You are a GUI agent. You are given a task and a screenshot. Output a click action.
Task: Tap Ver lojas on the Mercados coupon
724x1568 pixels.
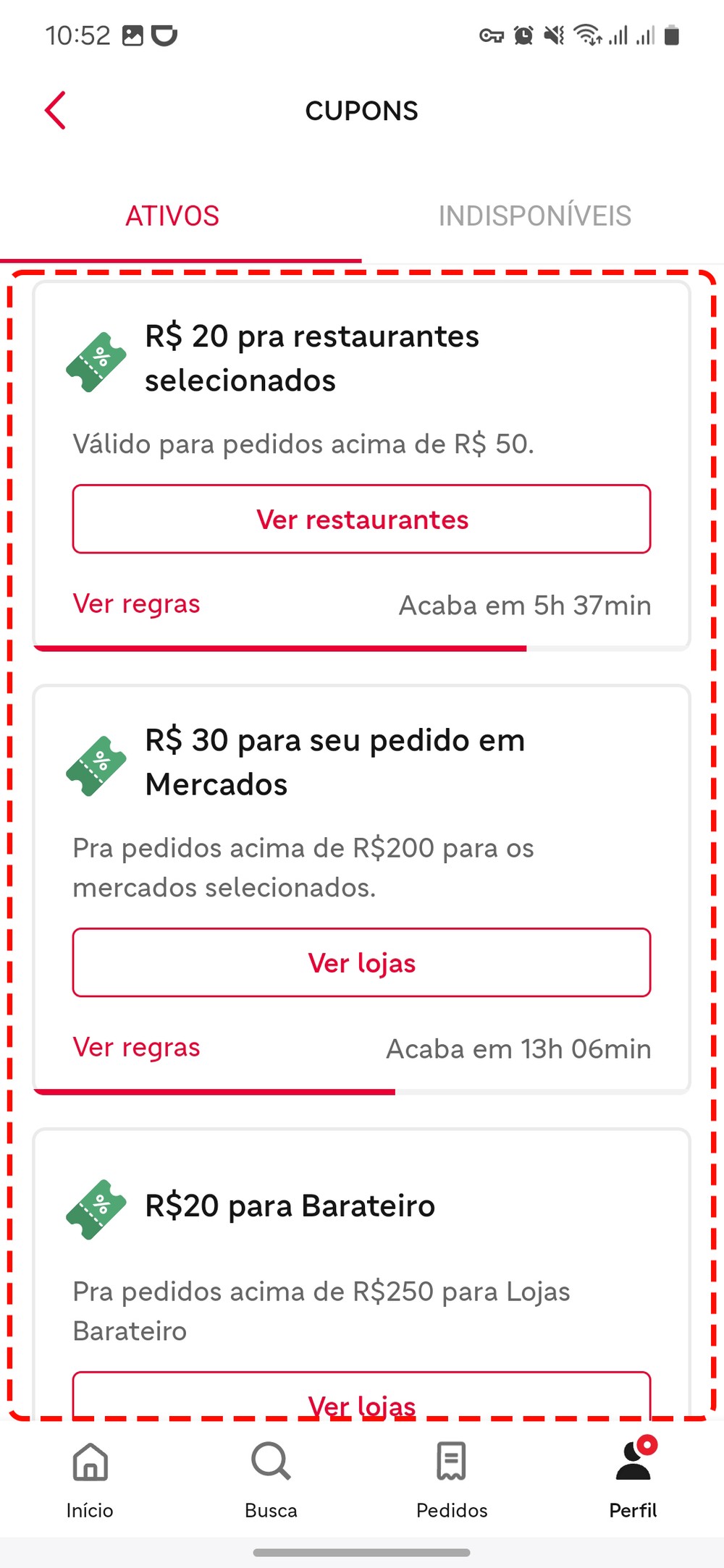click(361, 963)
